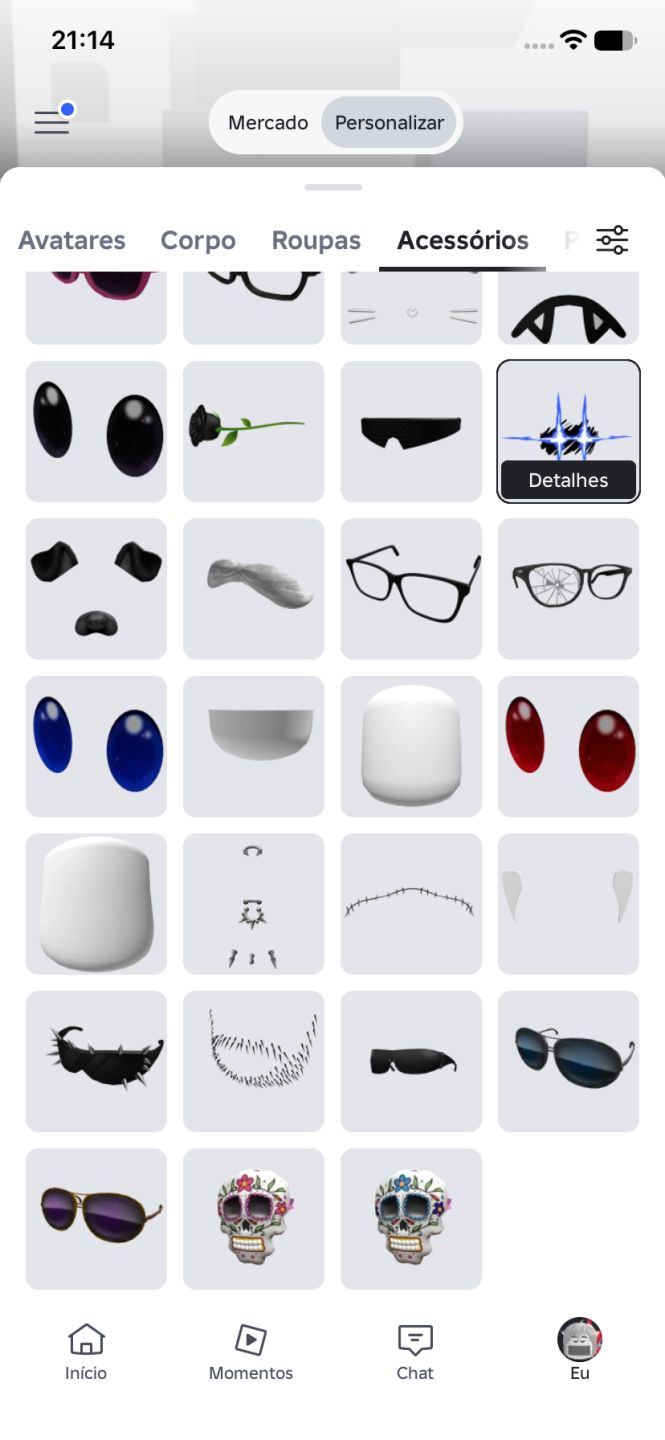Image resolution: width=665 pixels, height=1440 pixels.
Task: Select the cracked glasses accessory
Action: 568,589
